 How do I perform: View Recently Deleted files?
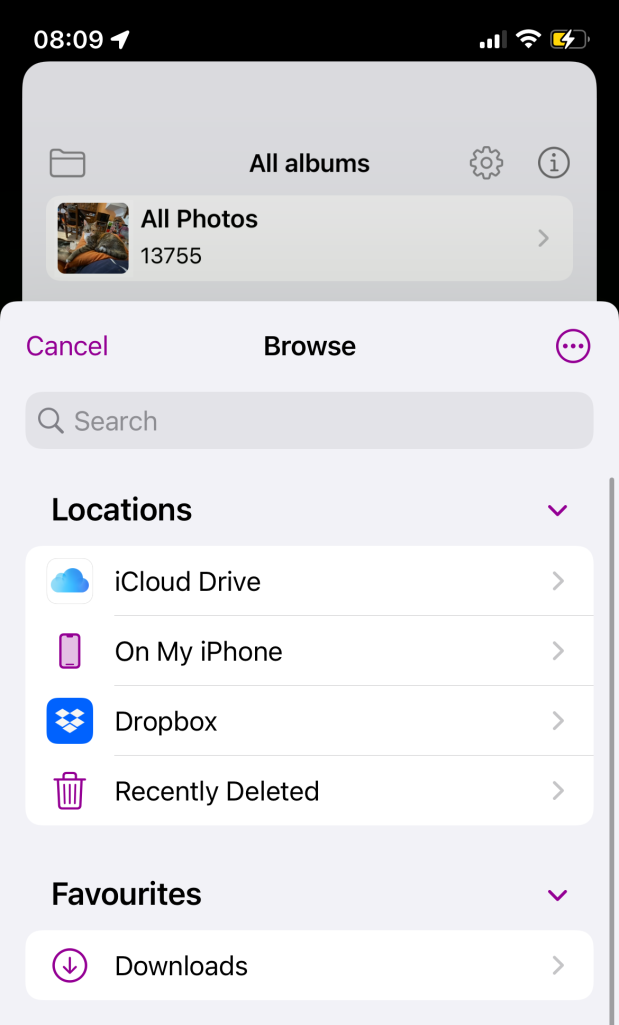[x=309, y=791]
